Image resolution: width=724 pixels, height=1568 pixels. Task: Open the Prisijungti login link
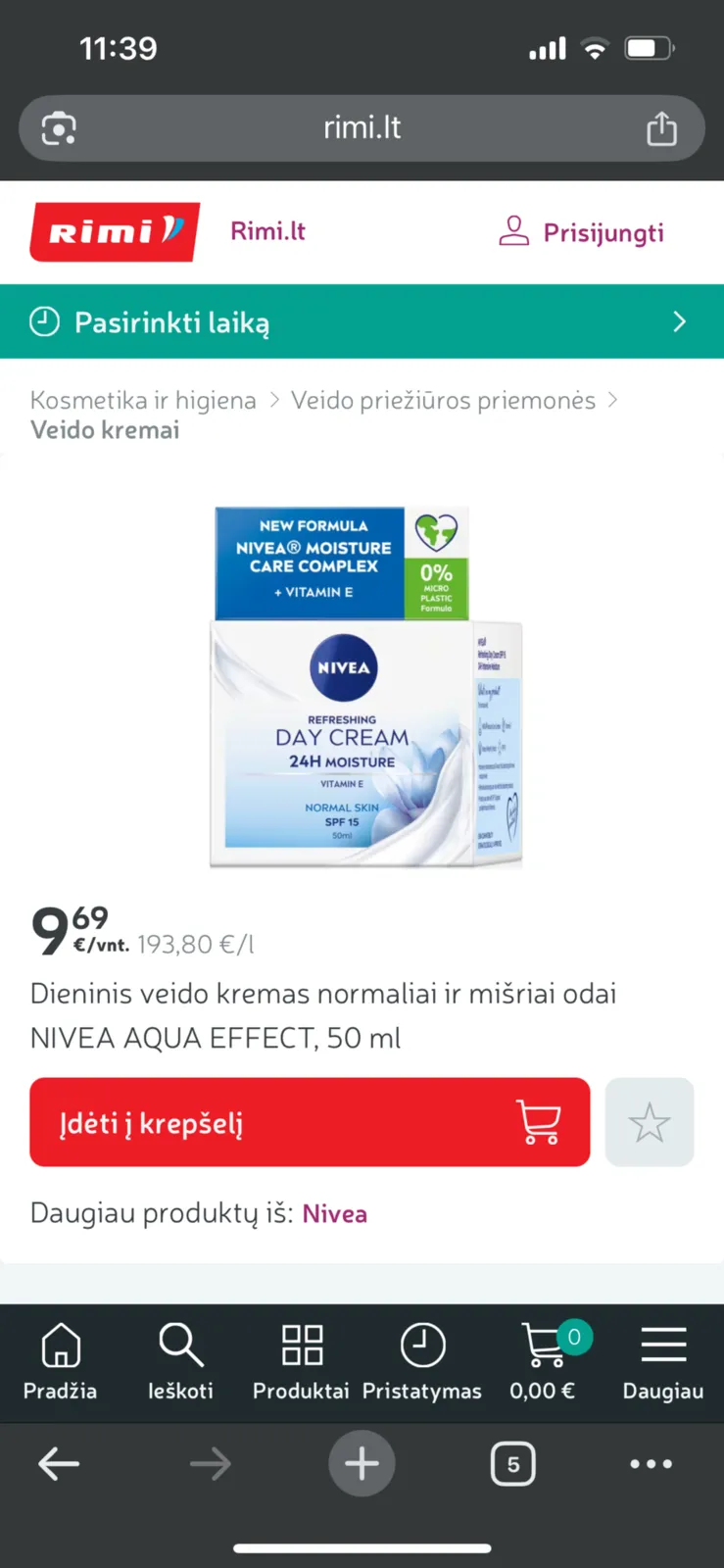click(x=582, y=232)
